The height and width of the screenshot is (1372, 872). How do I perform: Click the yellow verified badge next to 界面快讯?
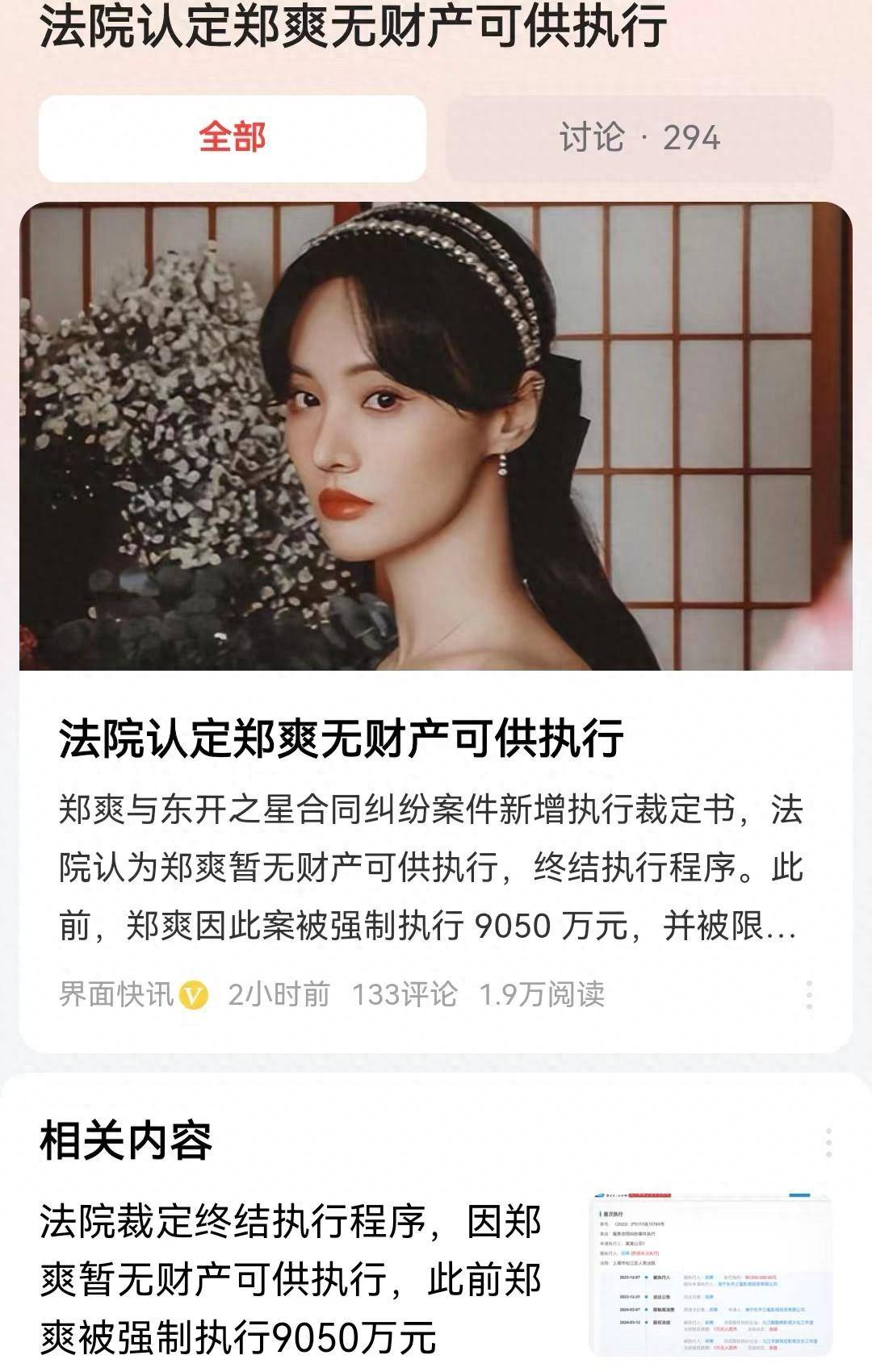pyautogui.click(x=196, y=994)
